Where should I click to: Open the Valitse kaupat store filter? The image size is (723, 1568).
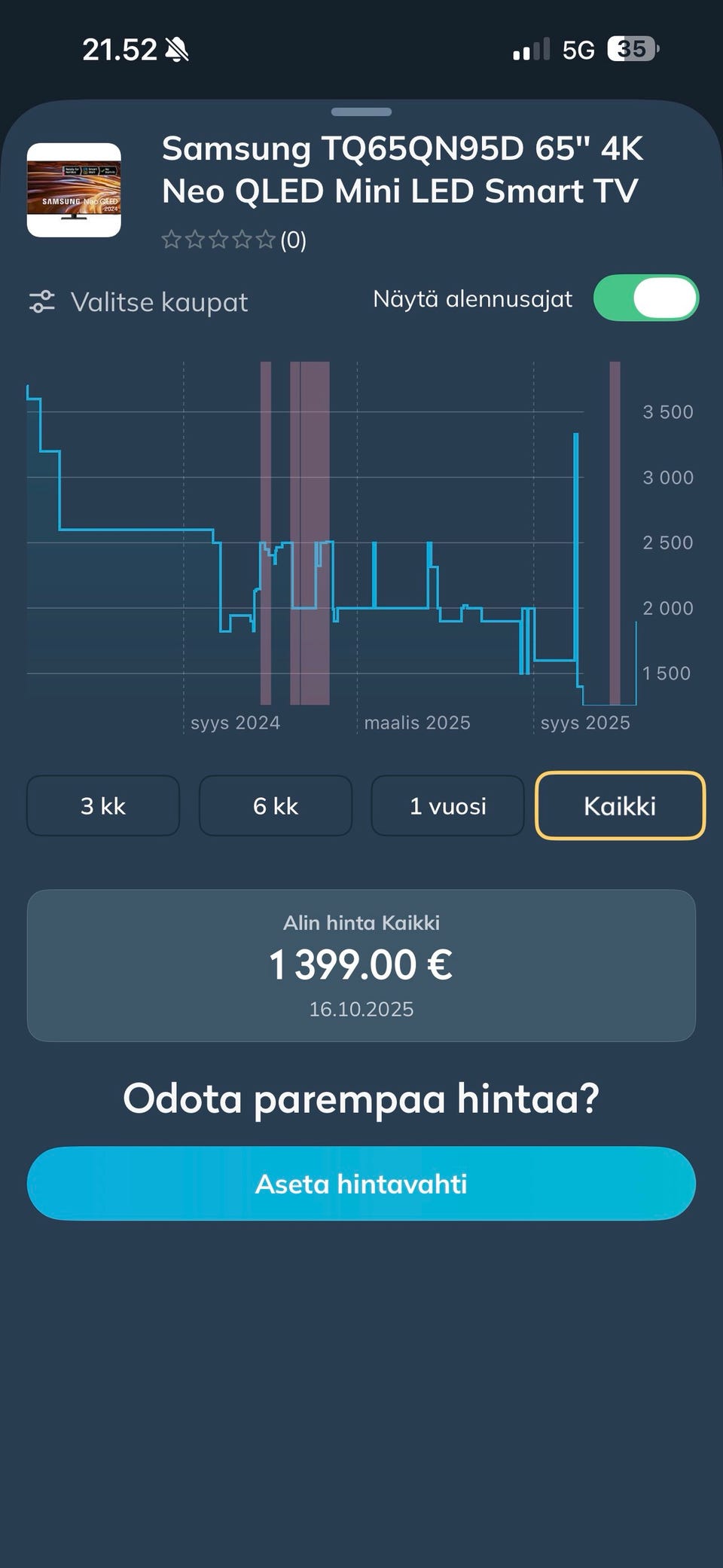coord(139,302)
